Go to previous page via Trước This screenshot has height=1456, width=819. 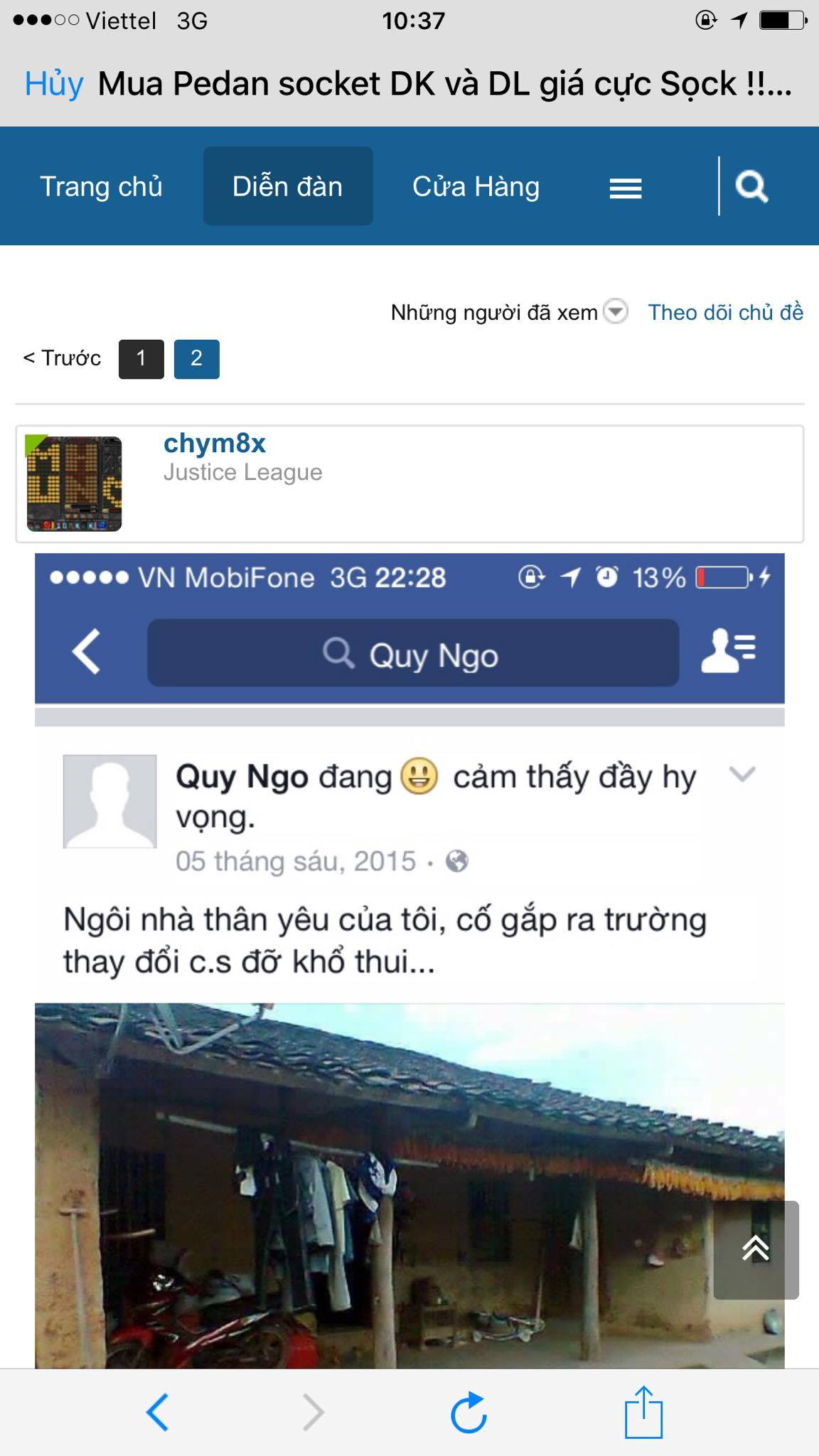click(x=63, y=358)
